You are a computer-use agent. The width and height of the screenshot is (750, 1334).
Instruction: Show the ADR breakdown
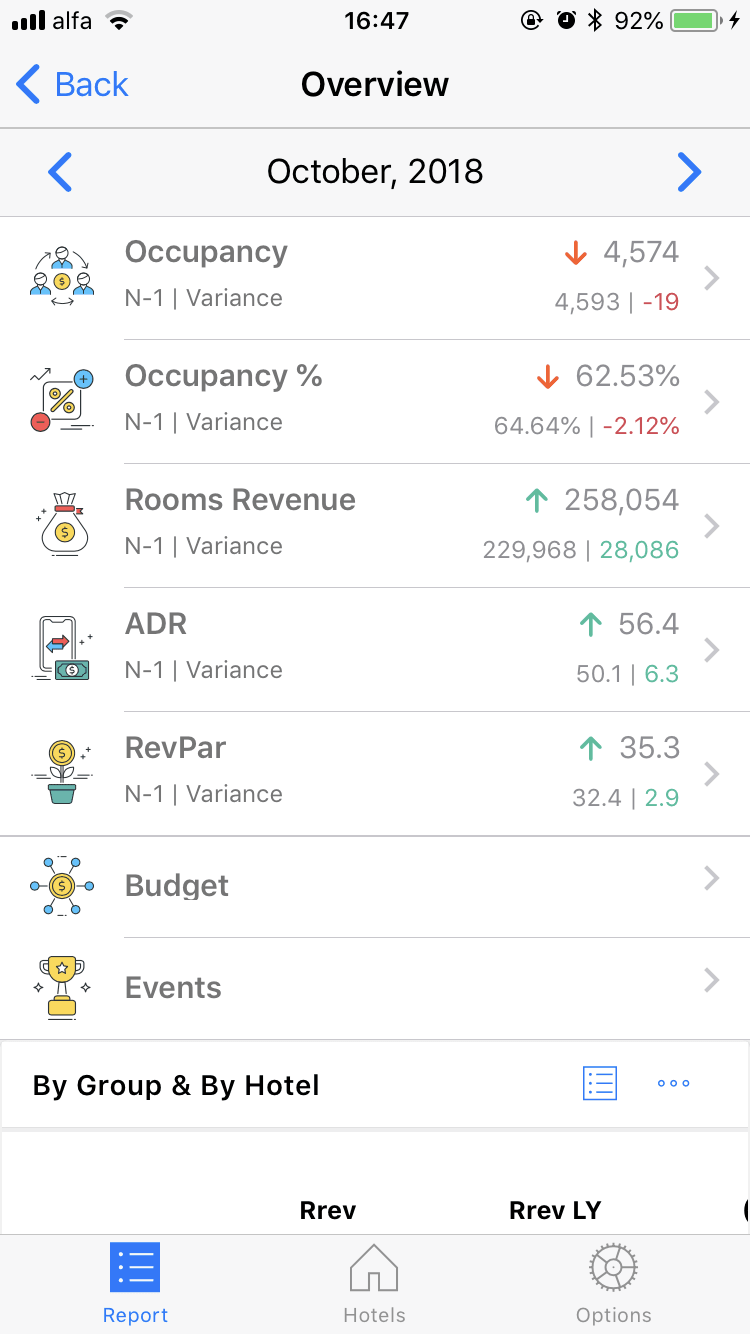tap(400, 650)
